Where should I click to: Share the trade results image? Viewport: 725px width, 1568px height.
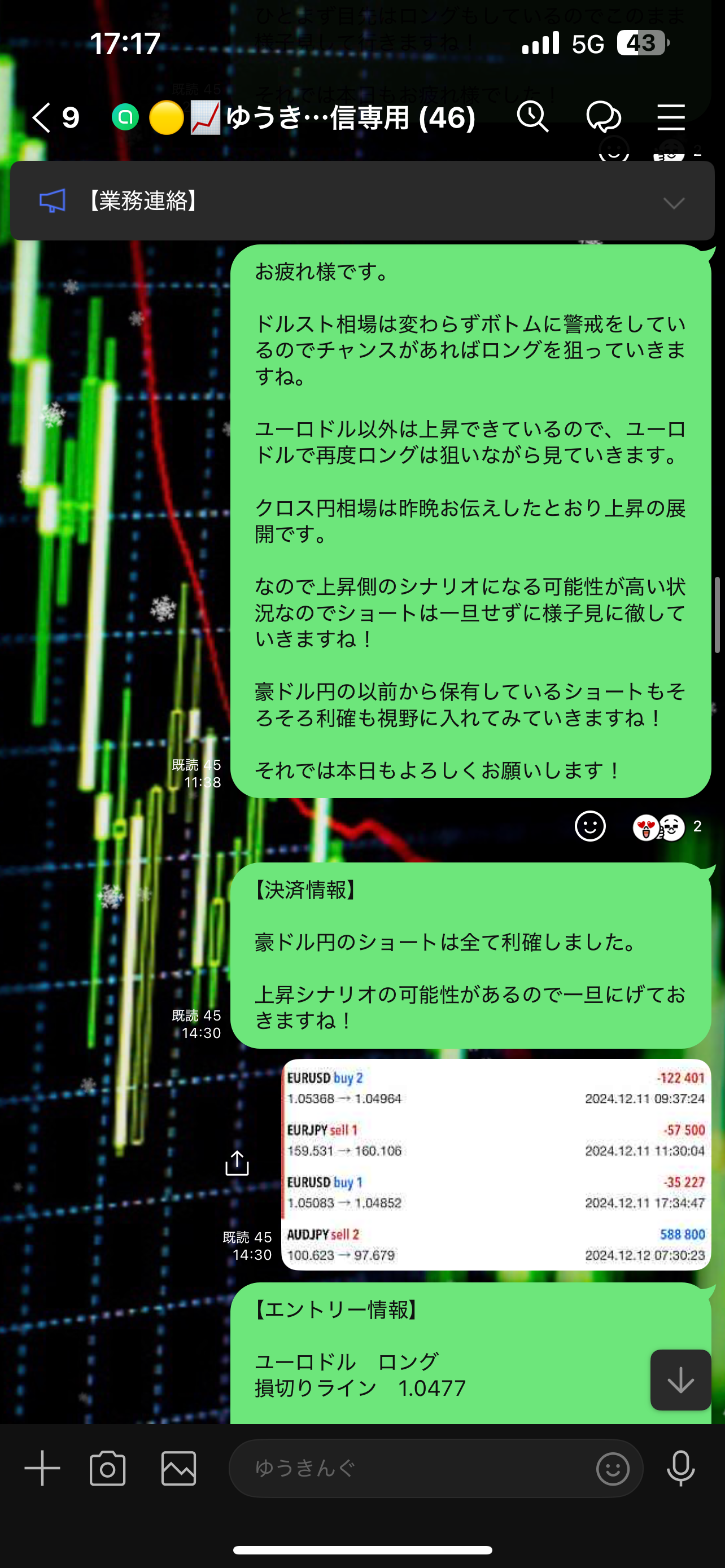tap(237, 1163)
